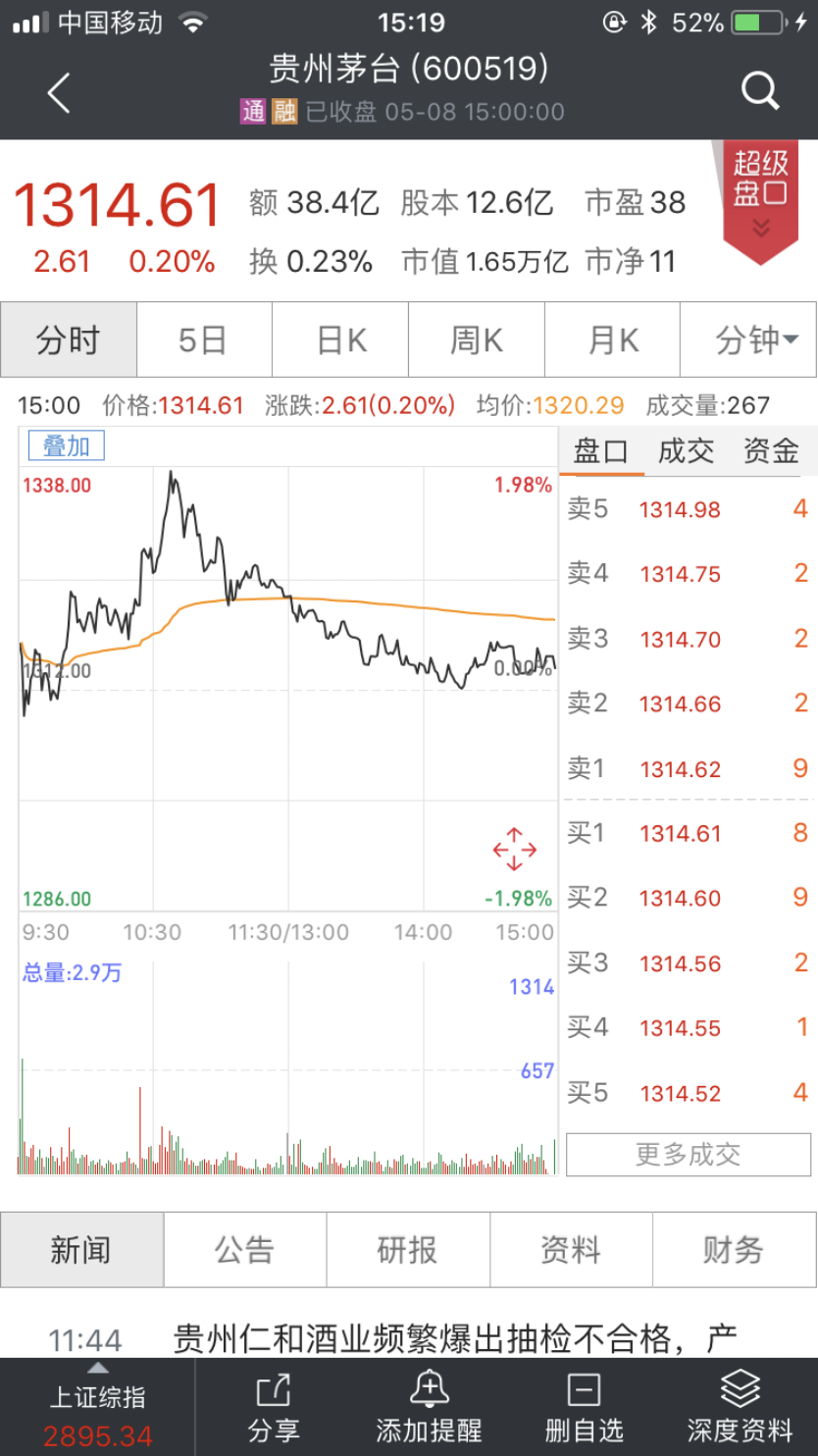This screenshot has width=818, height=1456.
Task: Switch to the 日K chart tab
Action: (340, 340)
